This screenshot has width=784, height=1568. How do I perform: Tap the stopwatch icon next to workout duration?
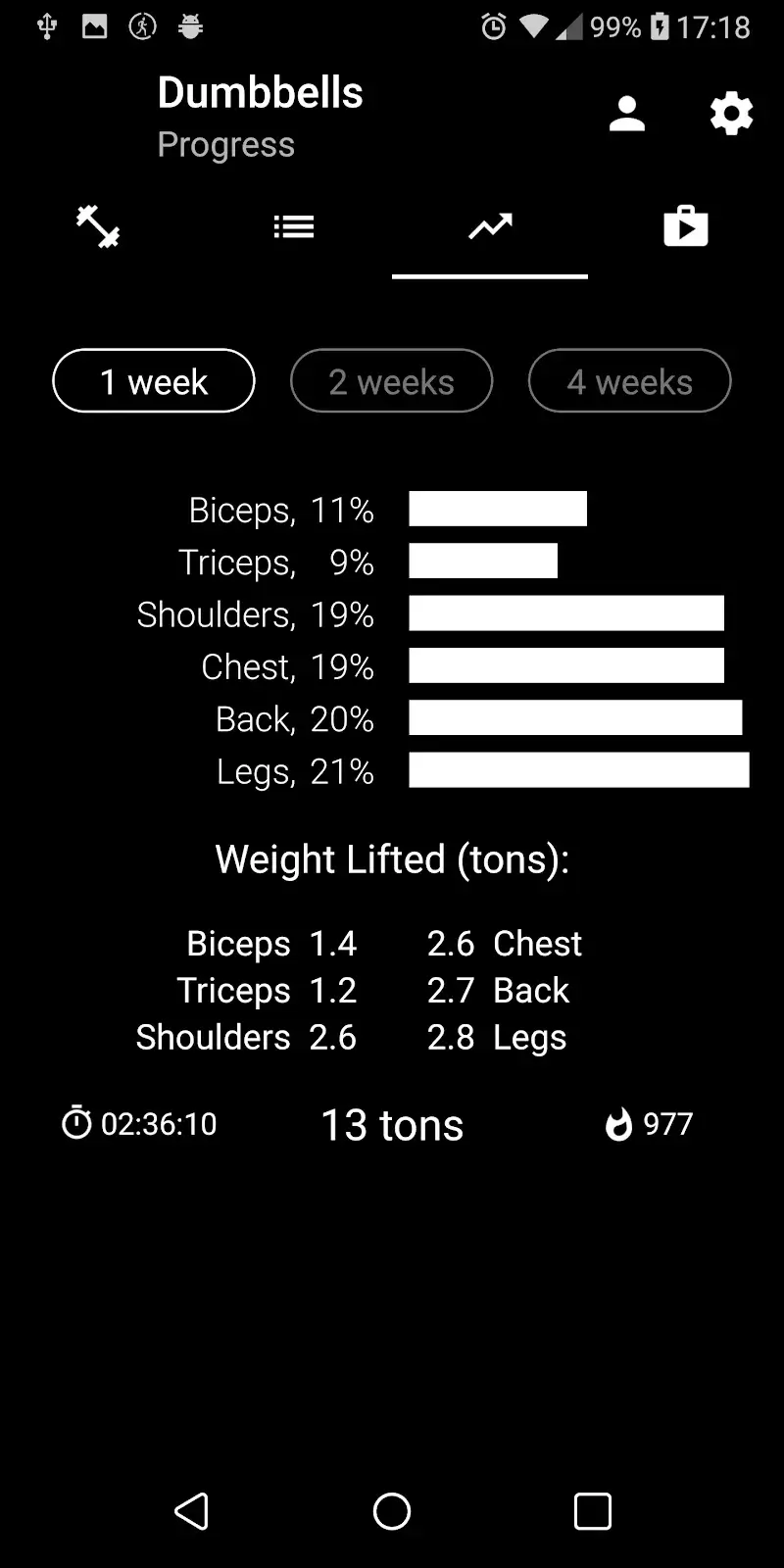click(77, 1124)
